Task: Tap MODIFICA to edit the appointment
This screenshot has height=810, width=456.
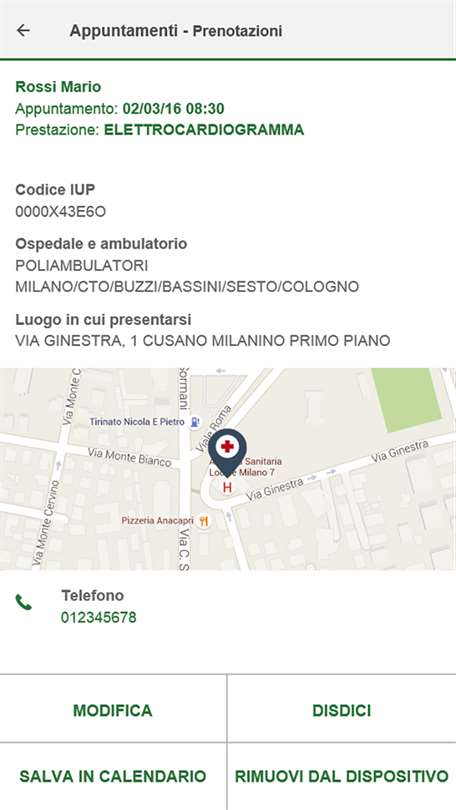Action: tap(113, 710)
